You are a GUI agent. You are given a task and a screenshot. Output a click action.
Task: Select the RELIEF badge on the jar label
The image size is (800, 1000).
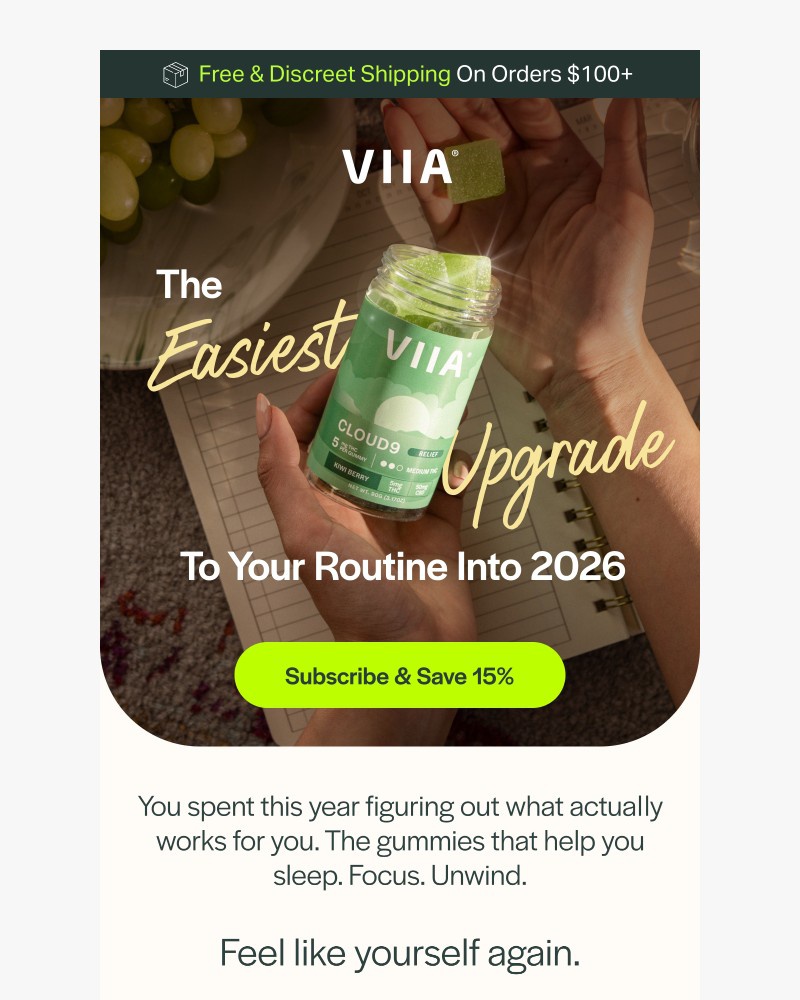tap(428, 453)
